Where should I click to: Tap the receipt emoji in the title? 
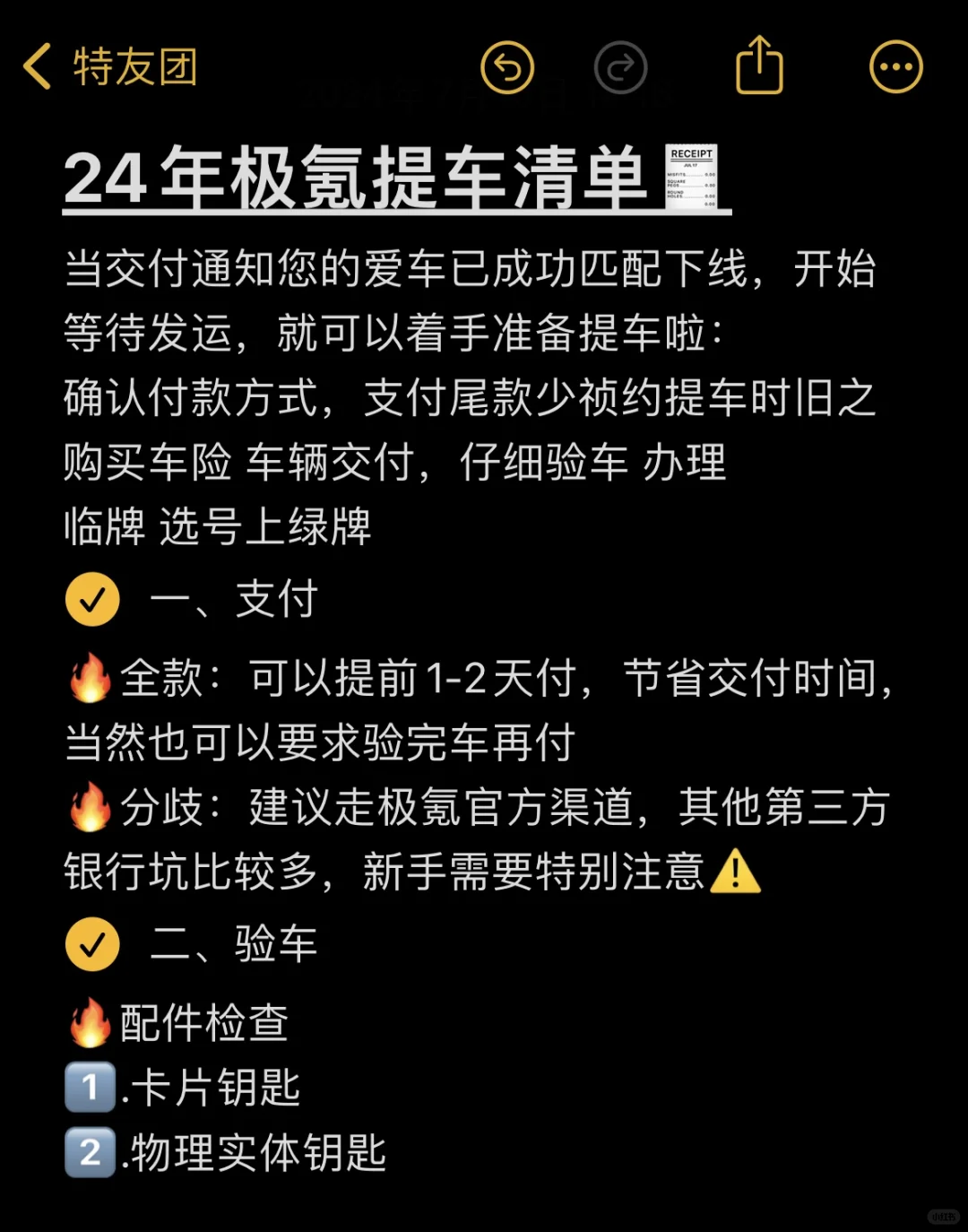[690, 175]
